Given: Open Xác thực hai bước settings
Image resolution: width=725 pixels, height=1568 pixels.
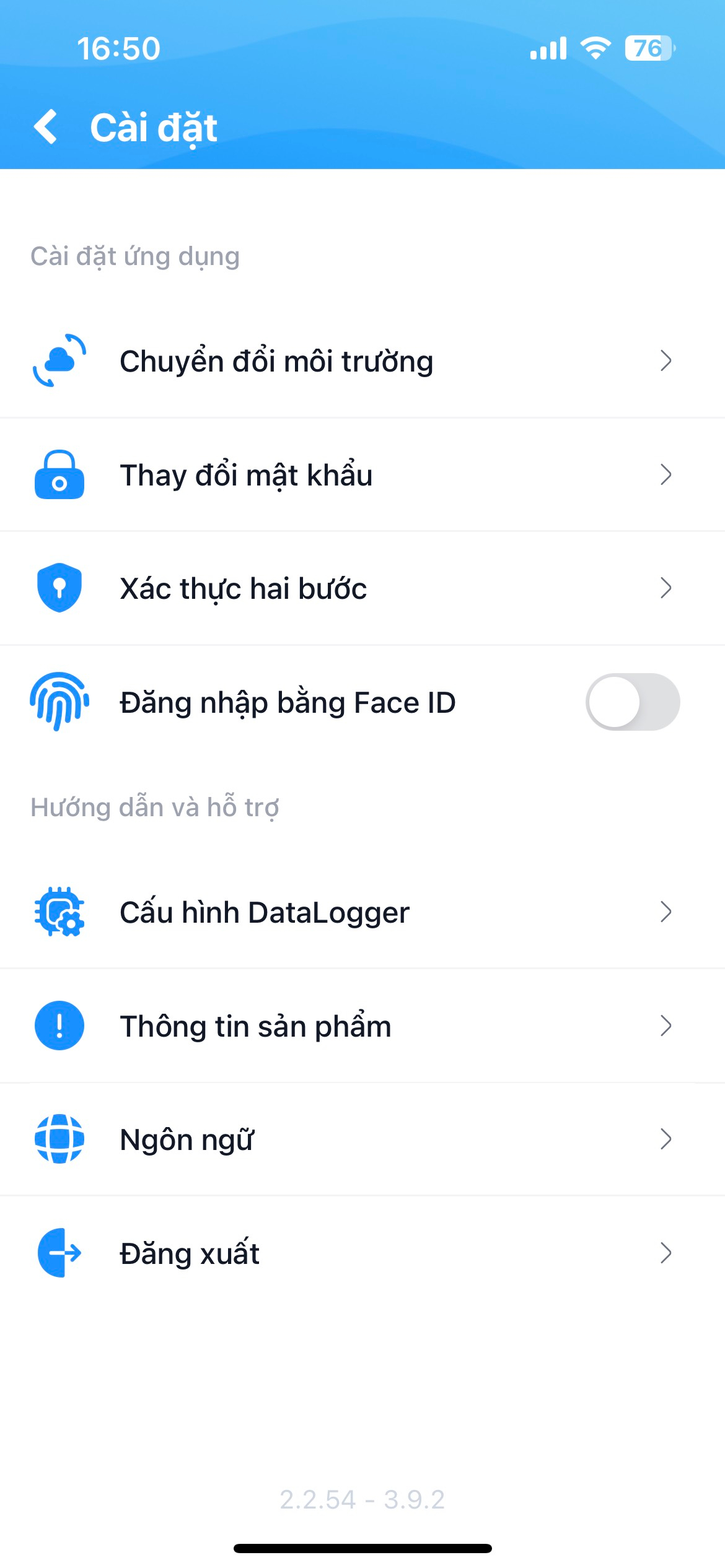Looking at the screenshot, I should point(362,588).
